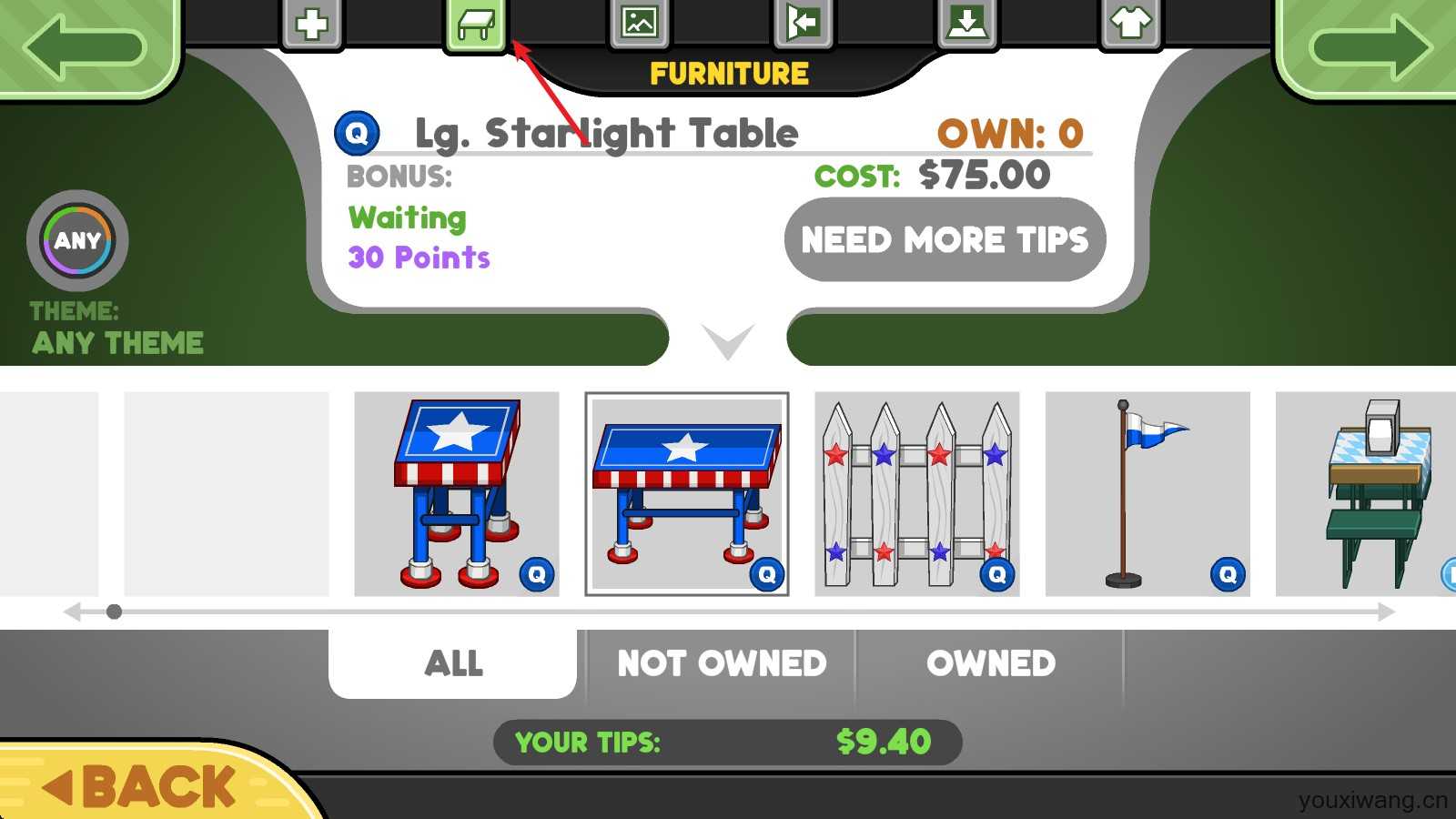Screen dimensions: 1456x819
Task: Collapse the details panel with the down chevron
Action: pos(728,341)
